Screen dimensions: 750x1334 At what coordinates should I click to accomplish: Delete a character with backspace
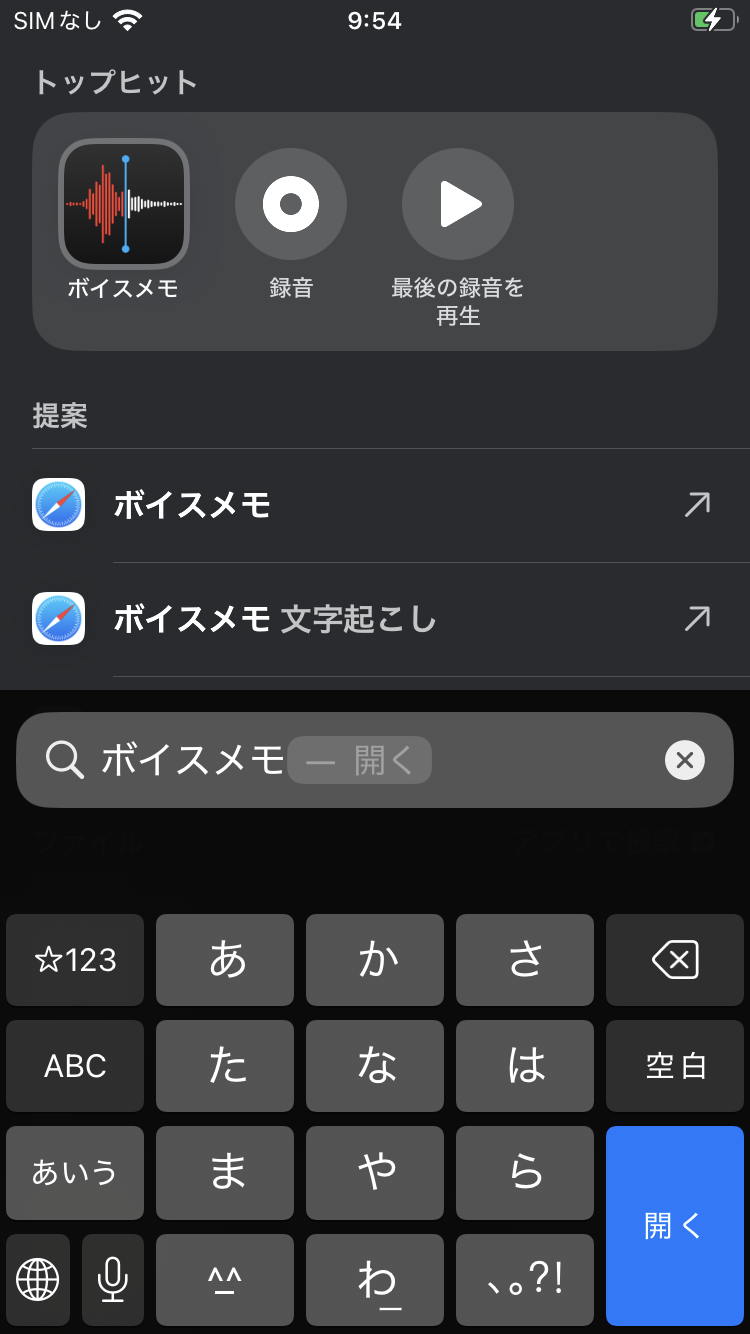click(x=675, y=961)
